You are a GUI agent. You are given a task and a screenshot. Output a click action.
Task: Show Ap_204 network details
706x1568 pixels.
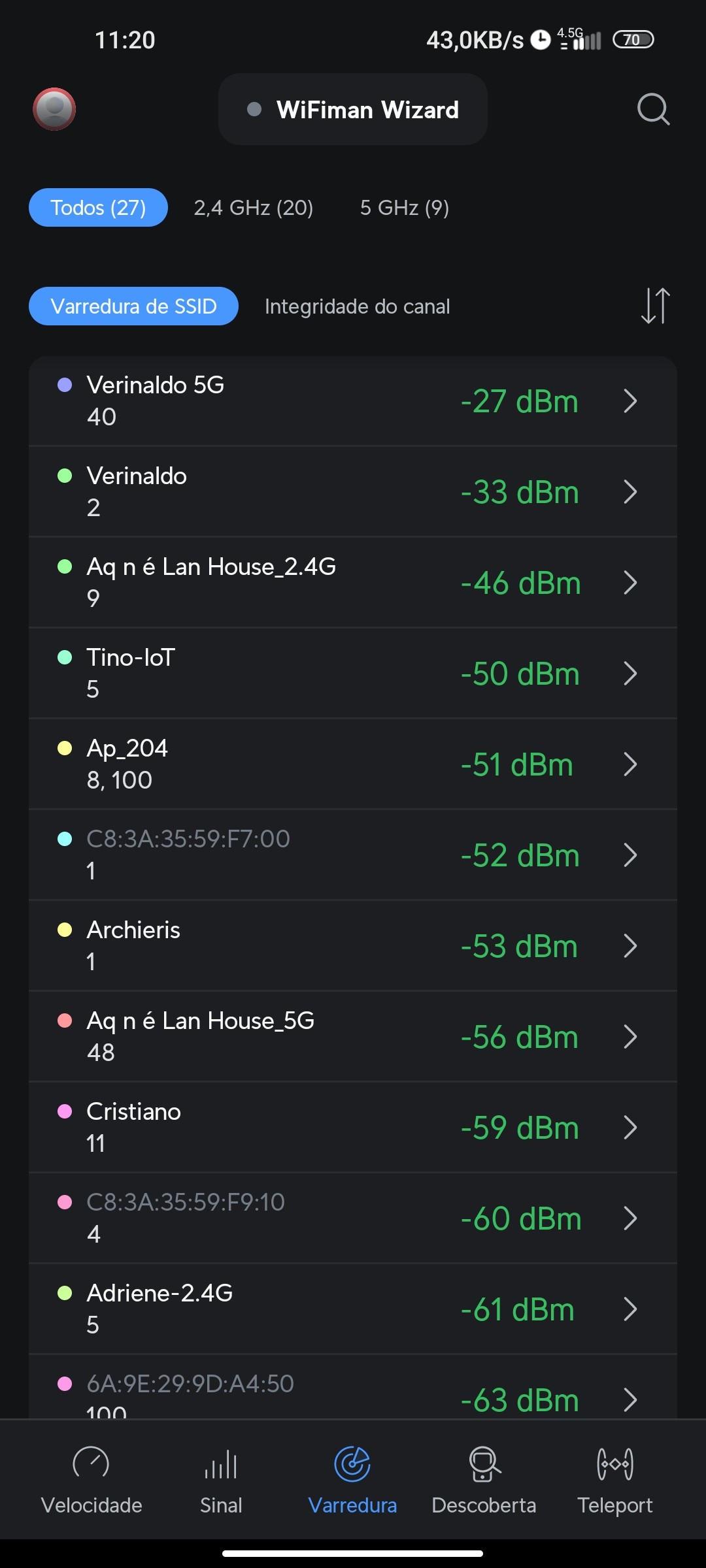point(353,764)
